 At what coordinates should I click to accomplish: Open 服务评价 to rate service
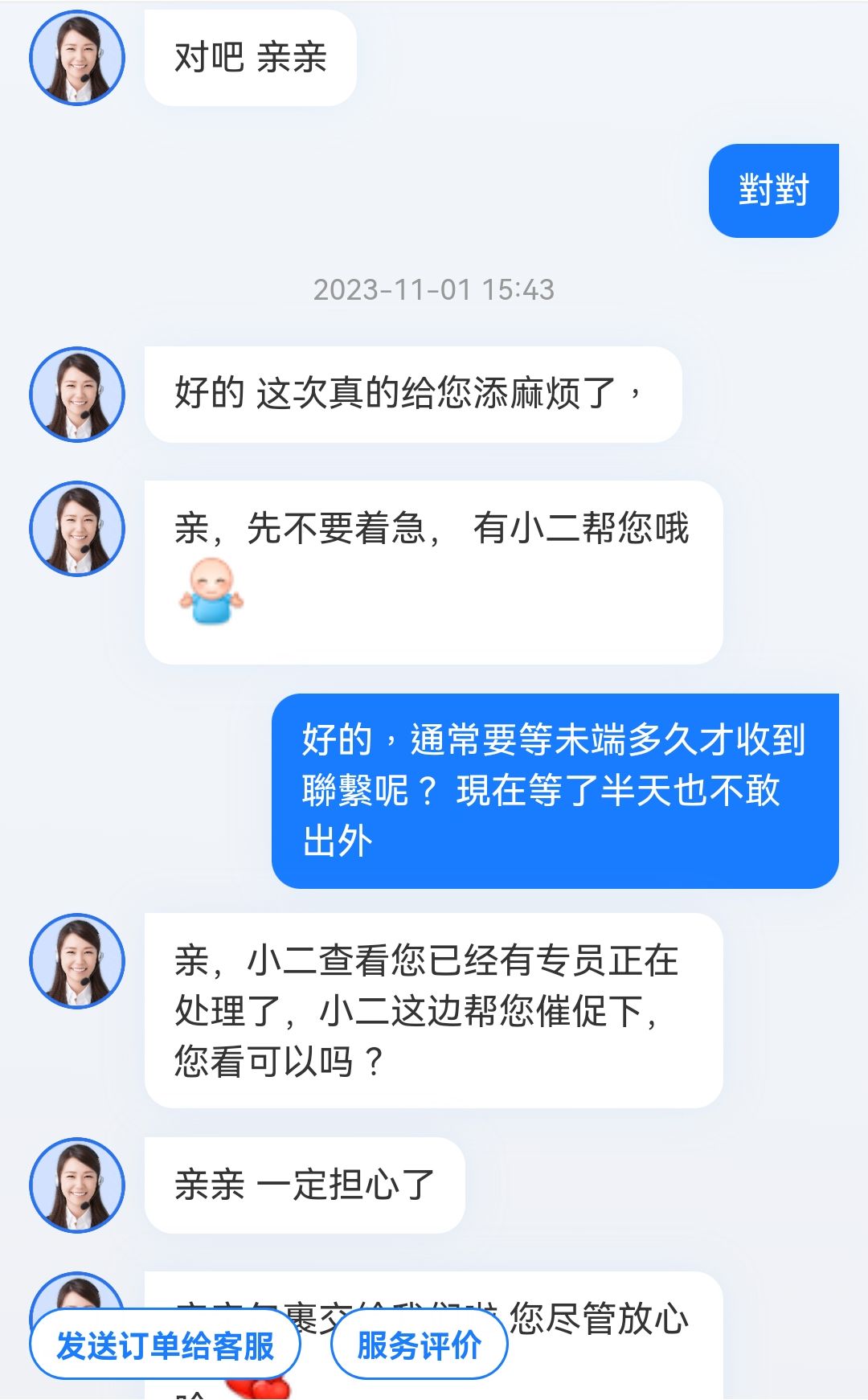pyautogui.click(x=419, y=1345)
